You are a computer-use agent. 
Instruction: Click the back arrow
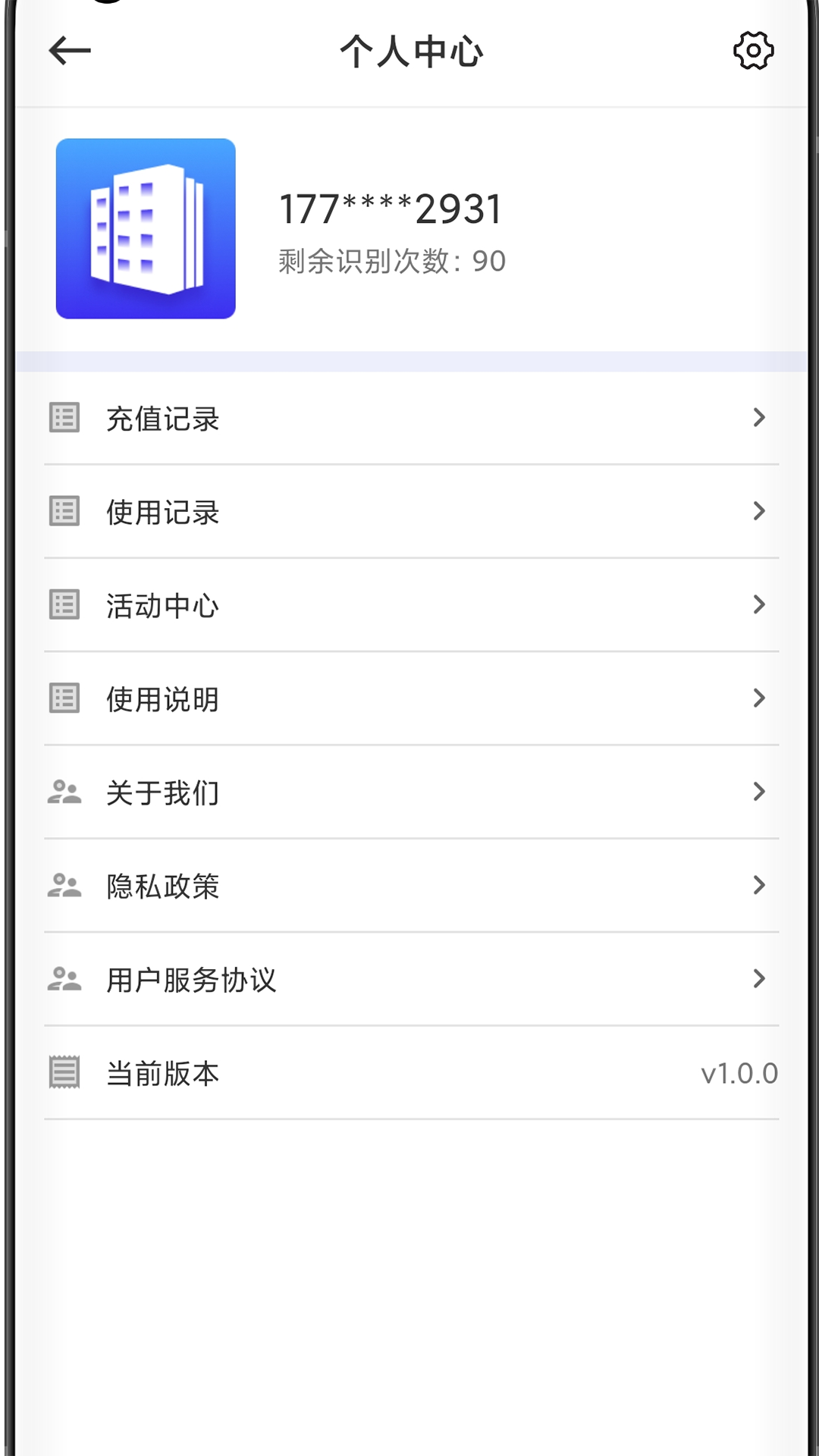[x=70, y=52]
